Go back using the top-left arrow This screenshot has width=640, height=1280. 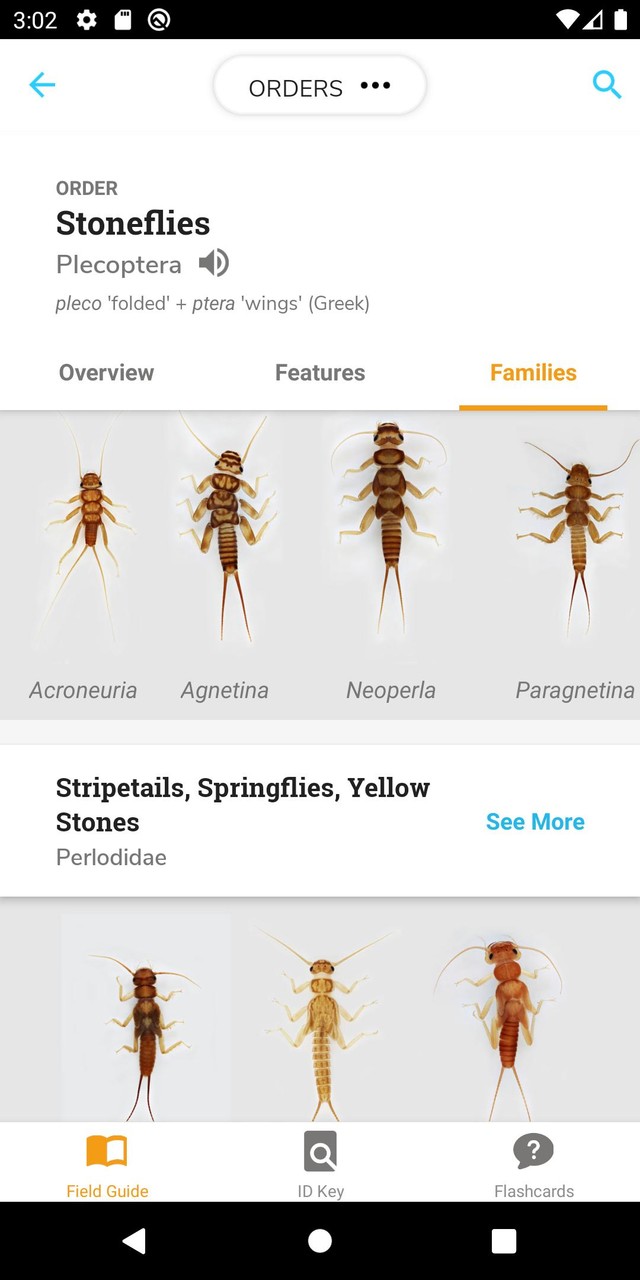(x=42, y=85)
